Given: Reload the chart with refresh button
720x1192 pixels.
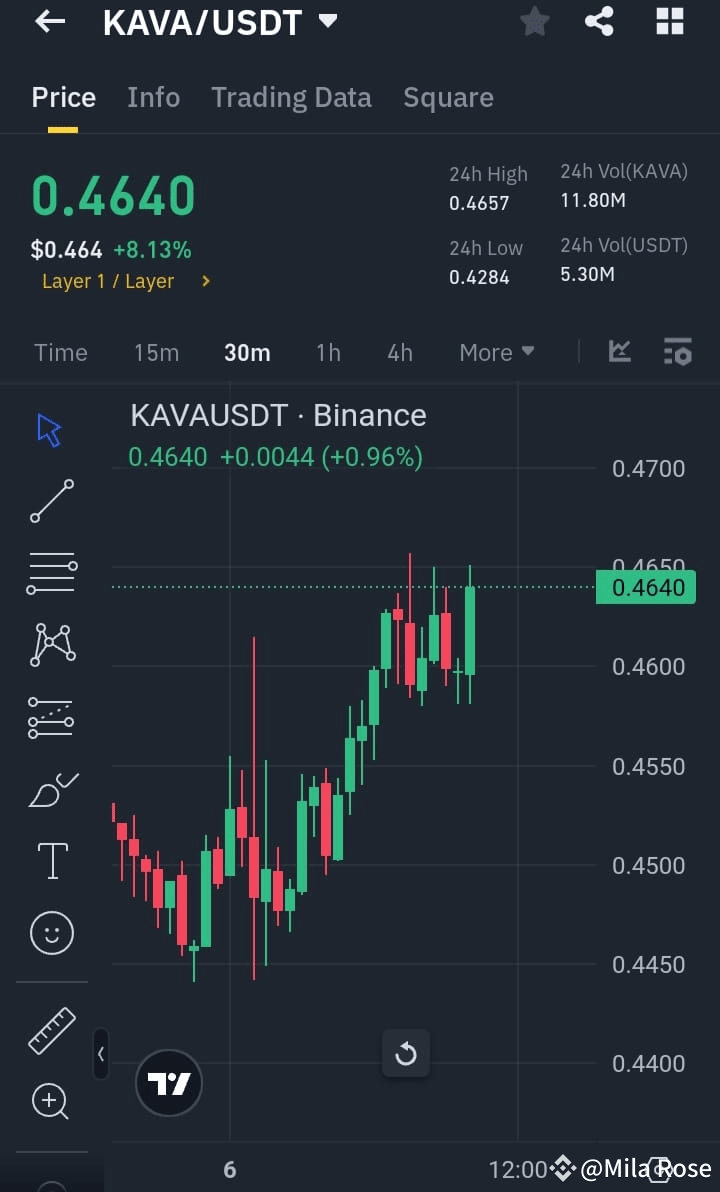Looking at the screenshot, I should tap(406, 1053).
